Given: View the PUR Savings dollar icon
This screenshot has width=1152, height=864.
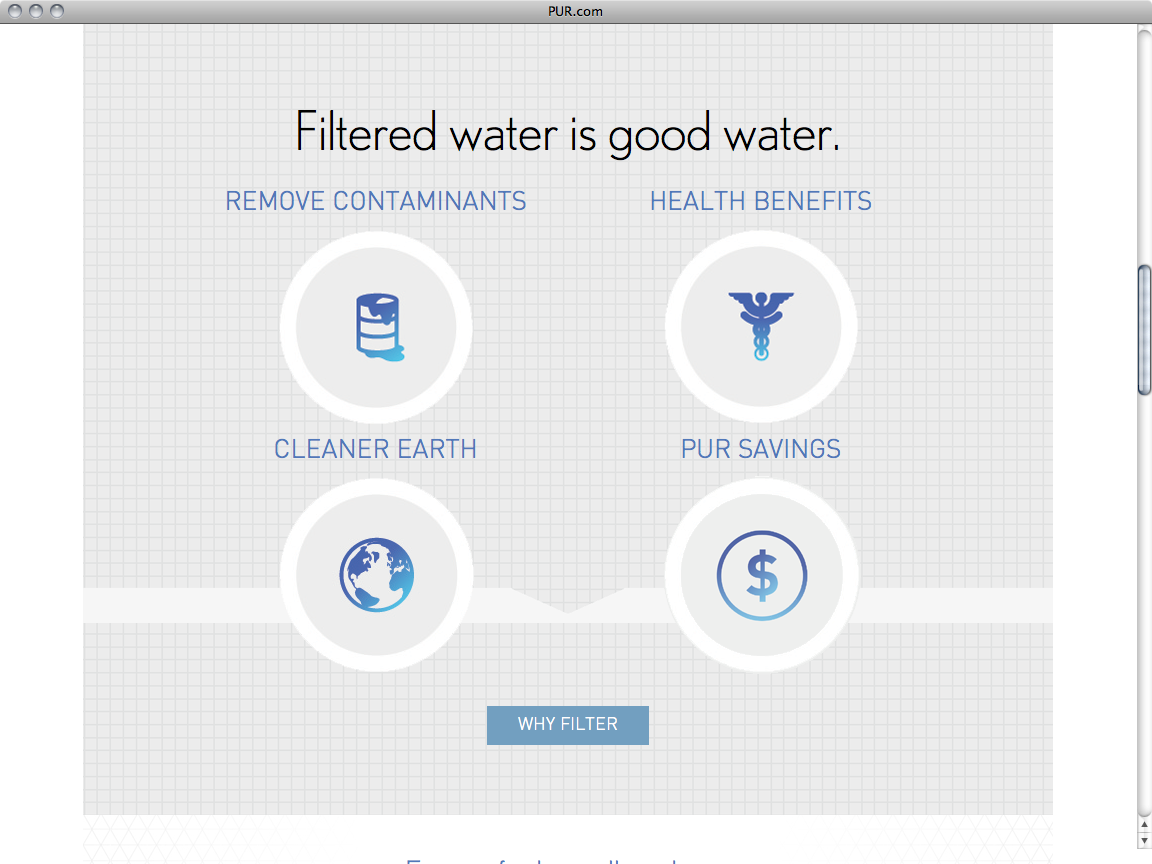Looking at the screenshot, I should click(x=762, y=575).
